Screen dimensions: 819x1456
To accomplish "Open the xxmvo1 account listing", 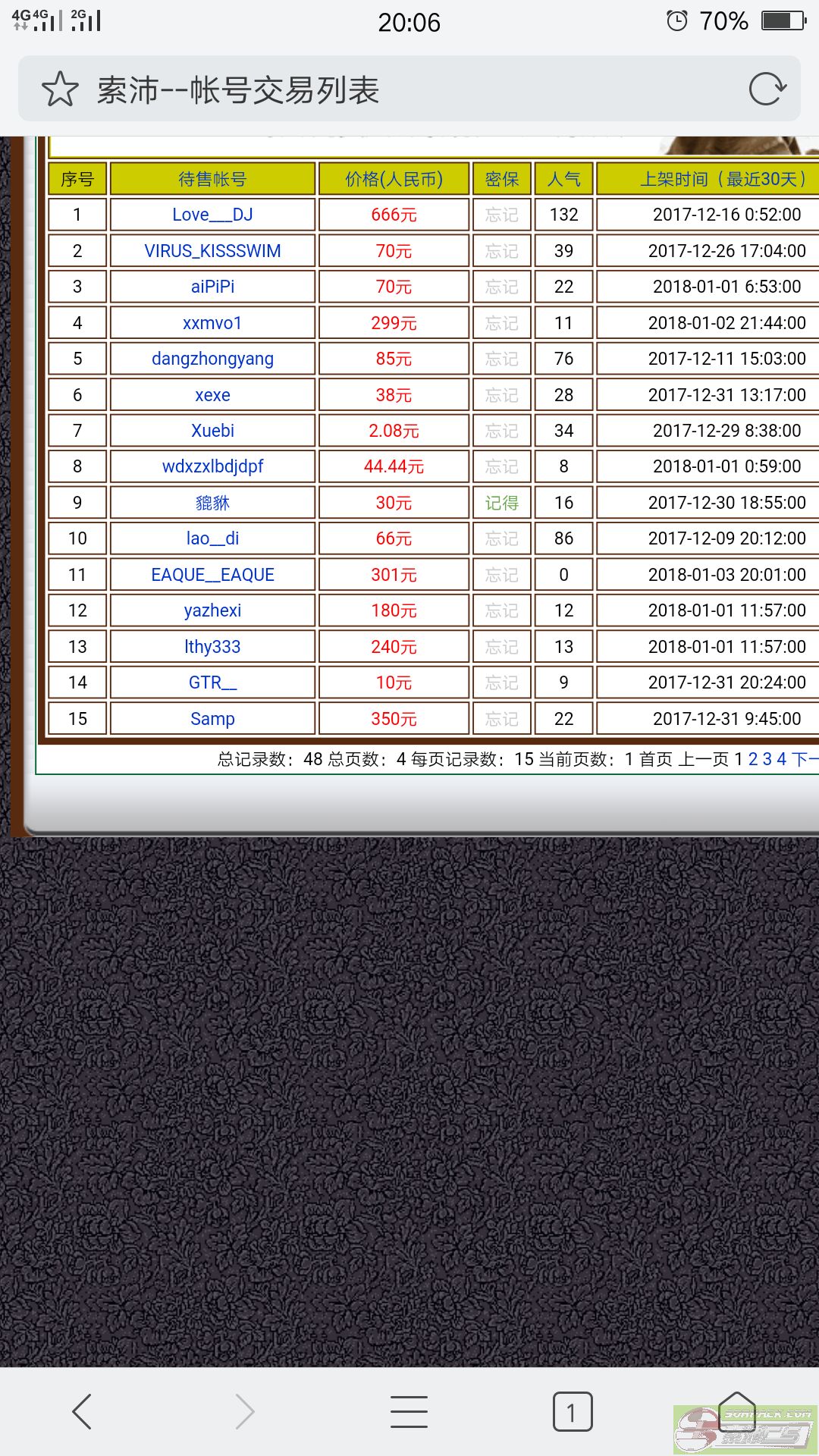I will [x=212, y=323].
